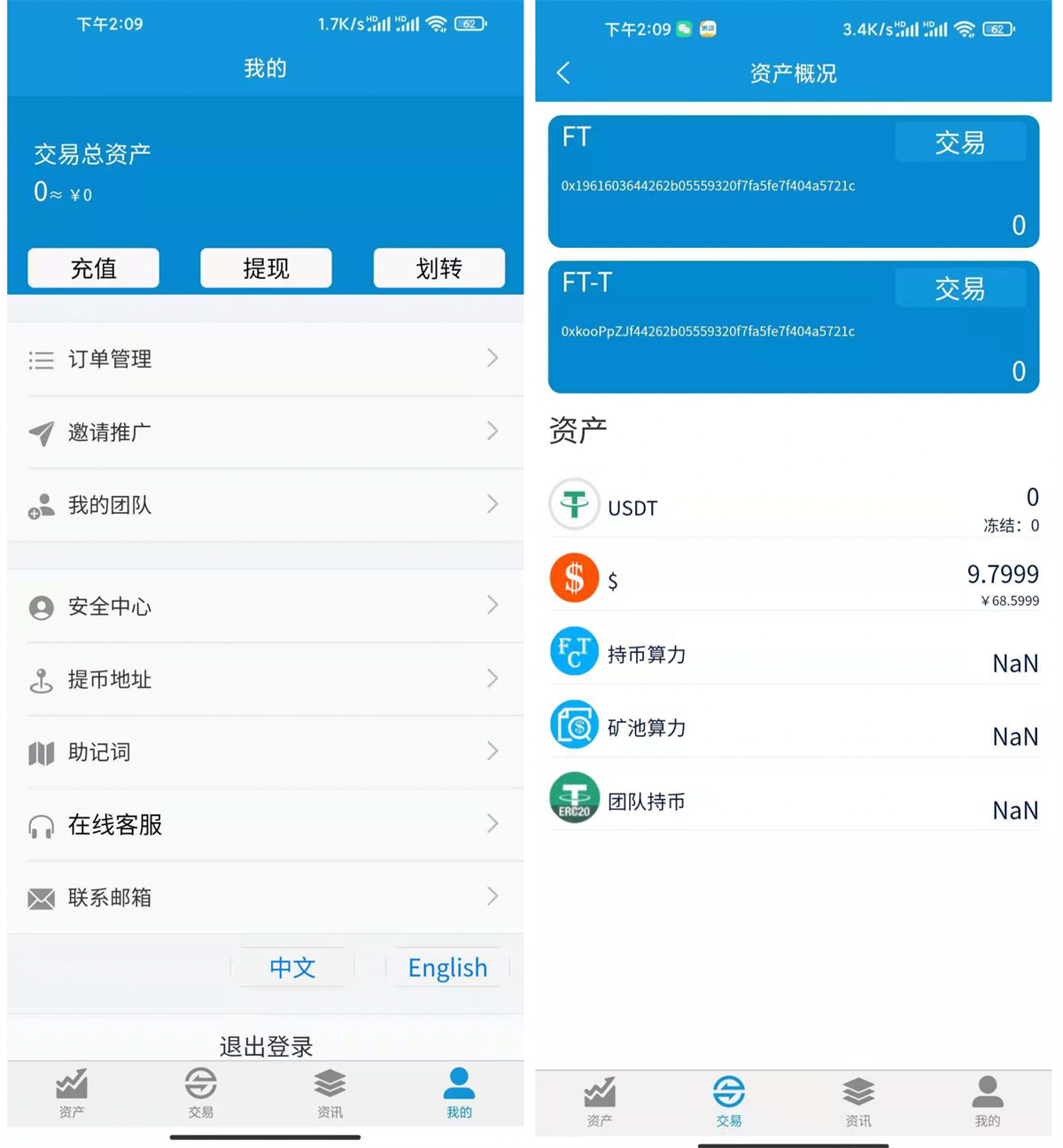The image size is (1063, 1148).
Task: Expand the 安全中心 row chevron
Action: 493,607
